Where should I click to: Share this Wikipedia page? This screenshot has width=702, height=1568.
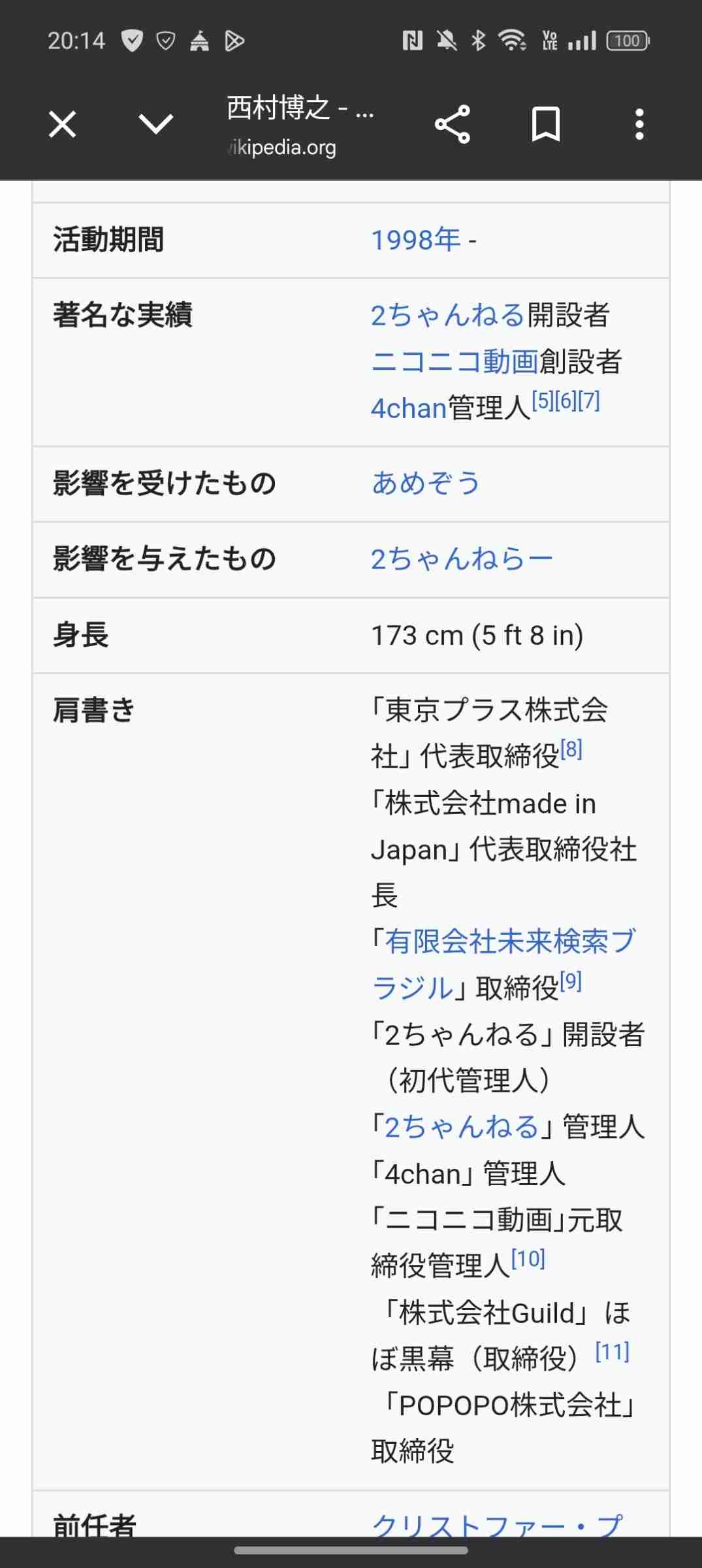click(x=452, y=124)
